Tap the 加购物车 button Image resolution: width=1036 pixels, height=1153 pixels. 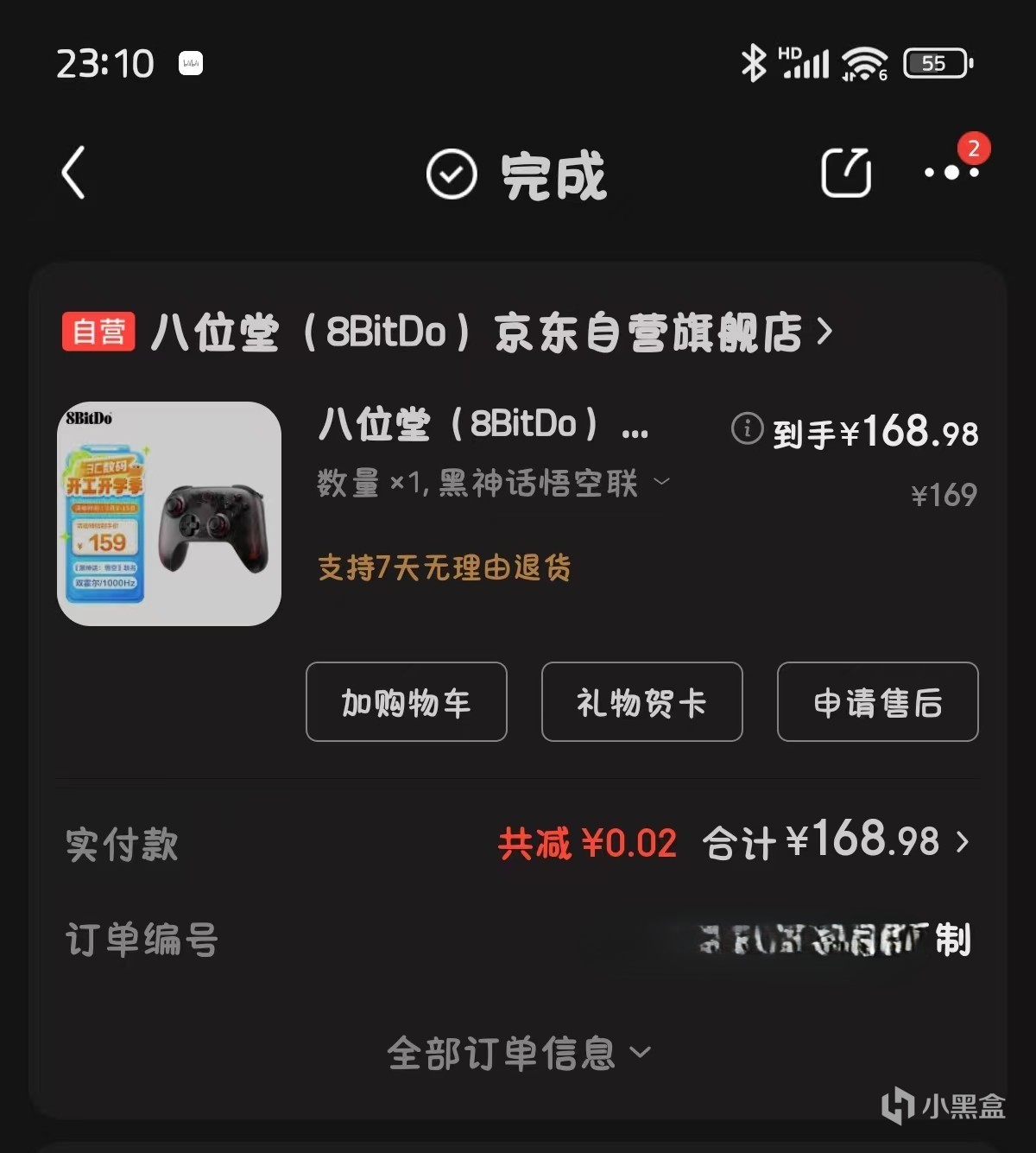point(406,702)
